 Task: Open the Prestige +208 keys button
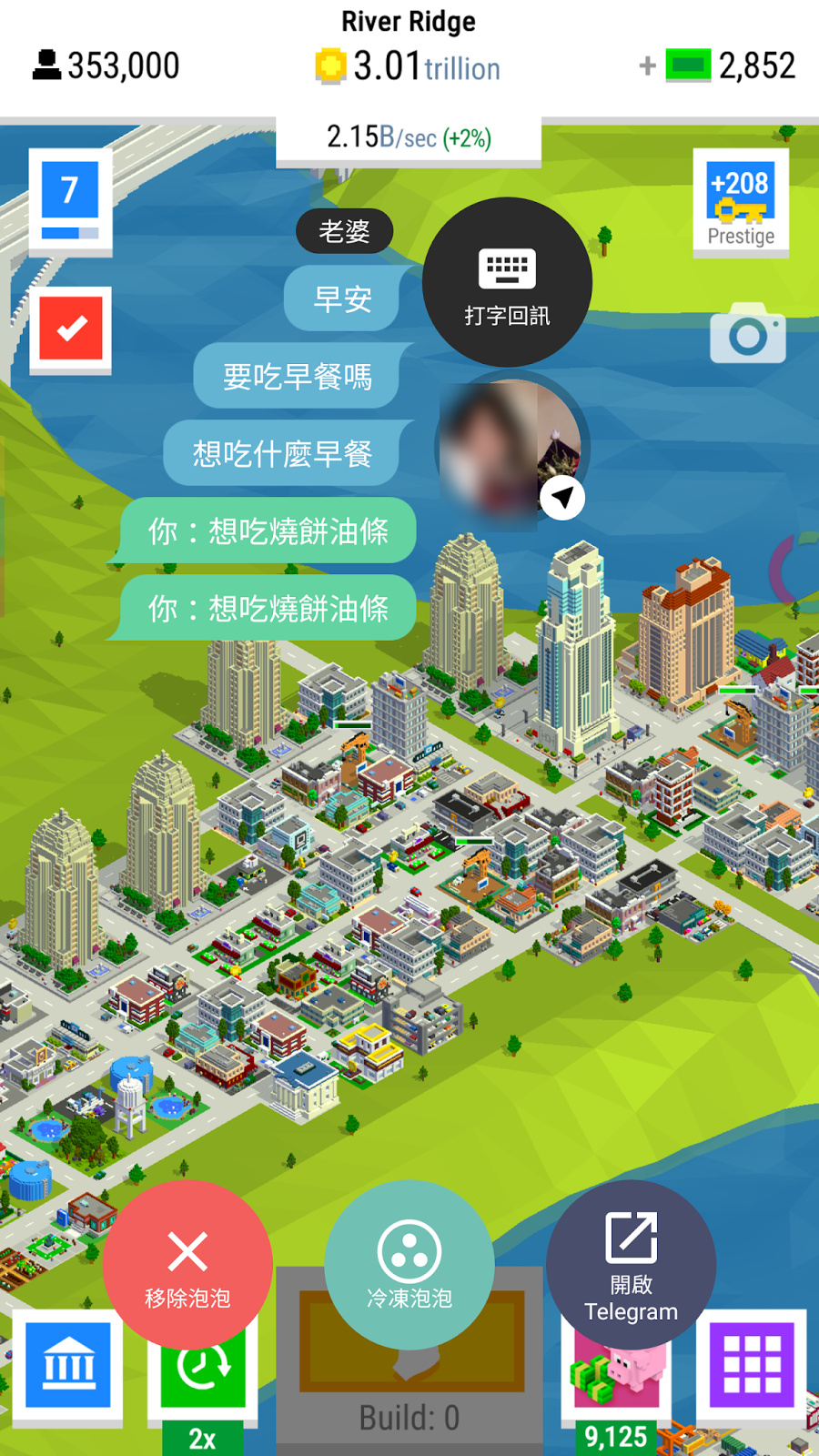(741, 204)
